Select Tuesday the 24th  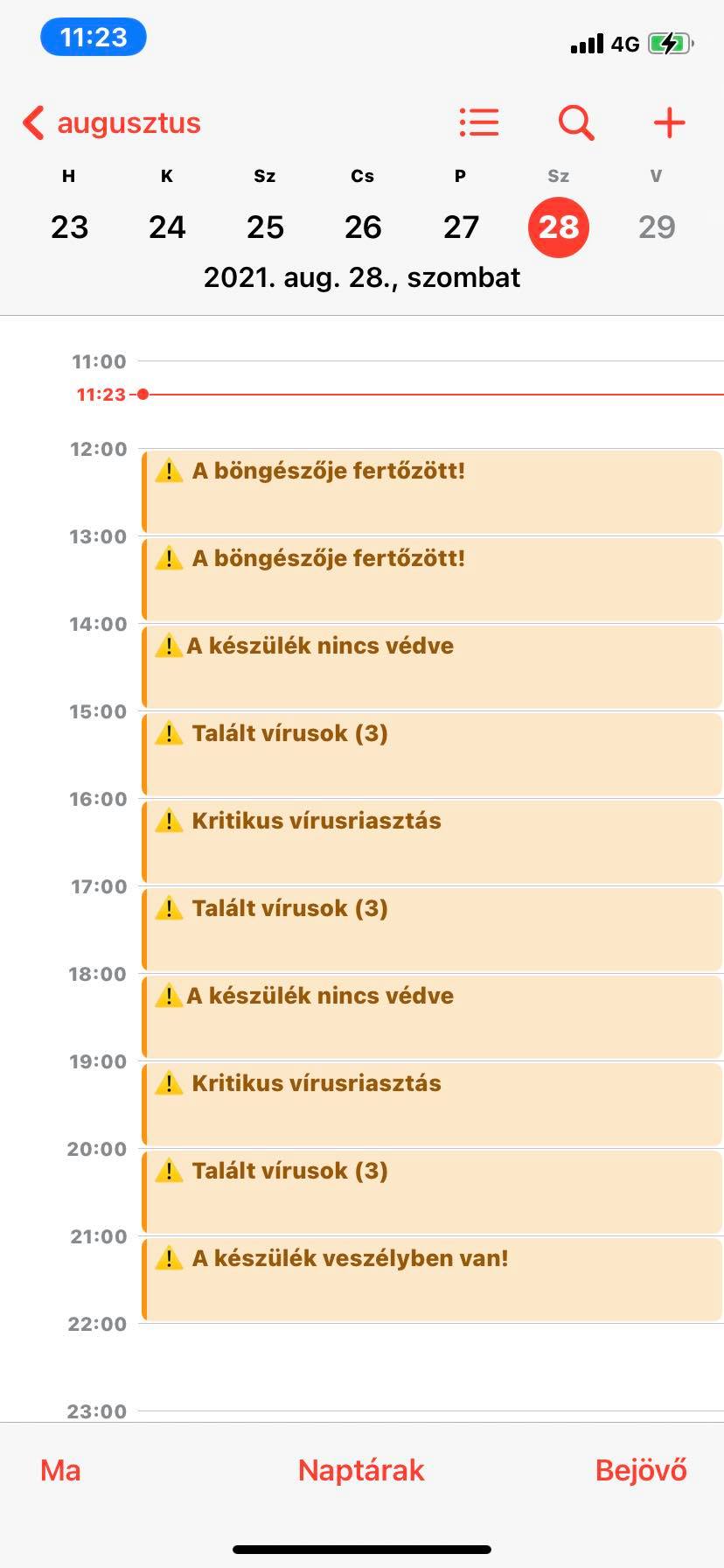(167, 227)
